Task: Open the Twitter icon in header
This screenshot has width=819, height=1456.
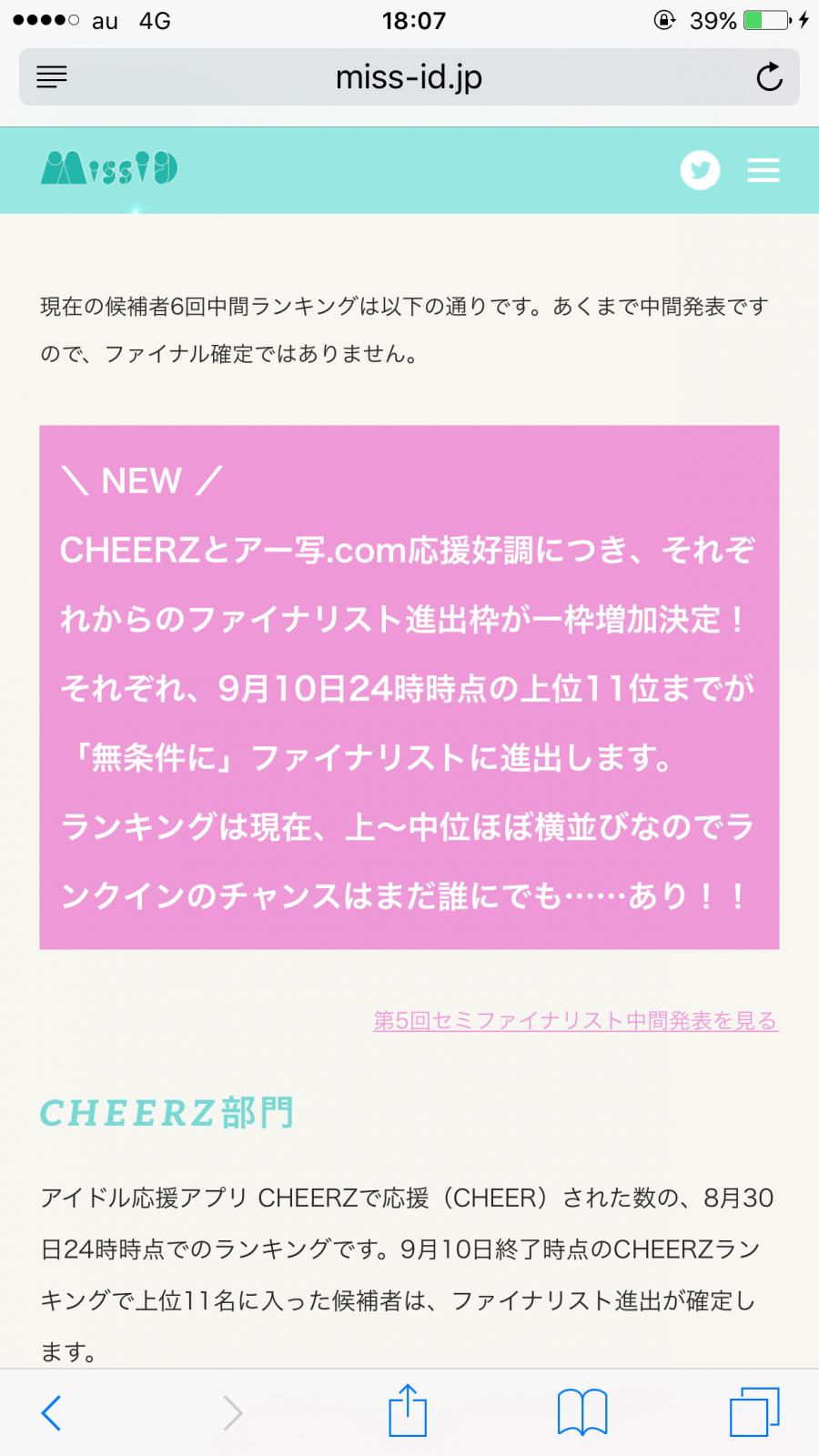Action: [700, 170]
